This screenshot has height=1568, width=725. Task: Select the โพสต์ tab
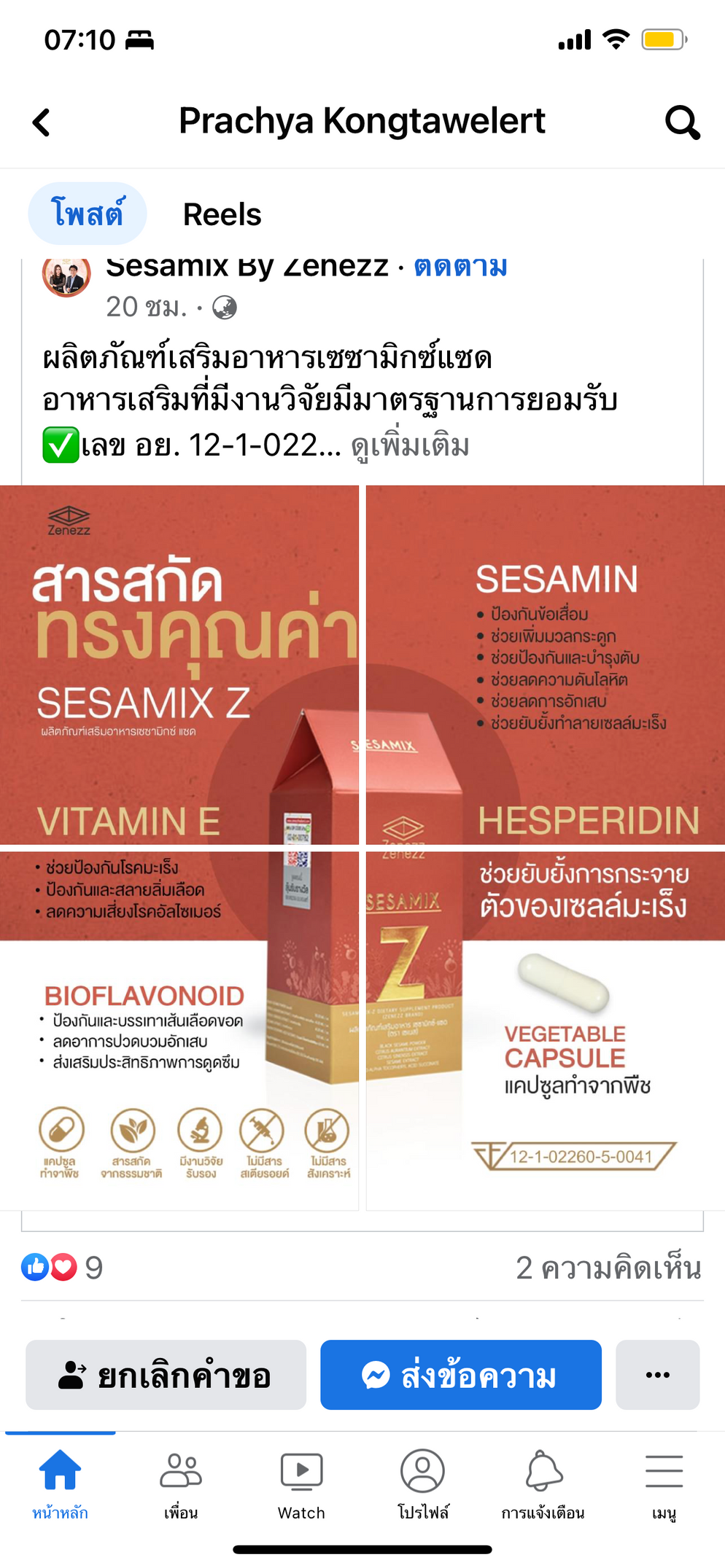coord(88,214)
